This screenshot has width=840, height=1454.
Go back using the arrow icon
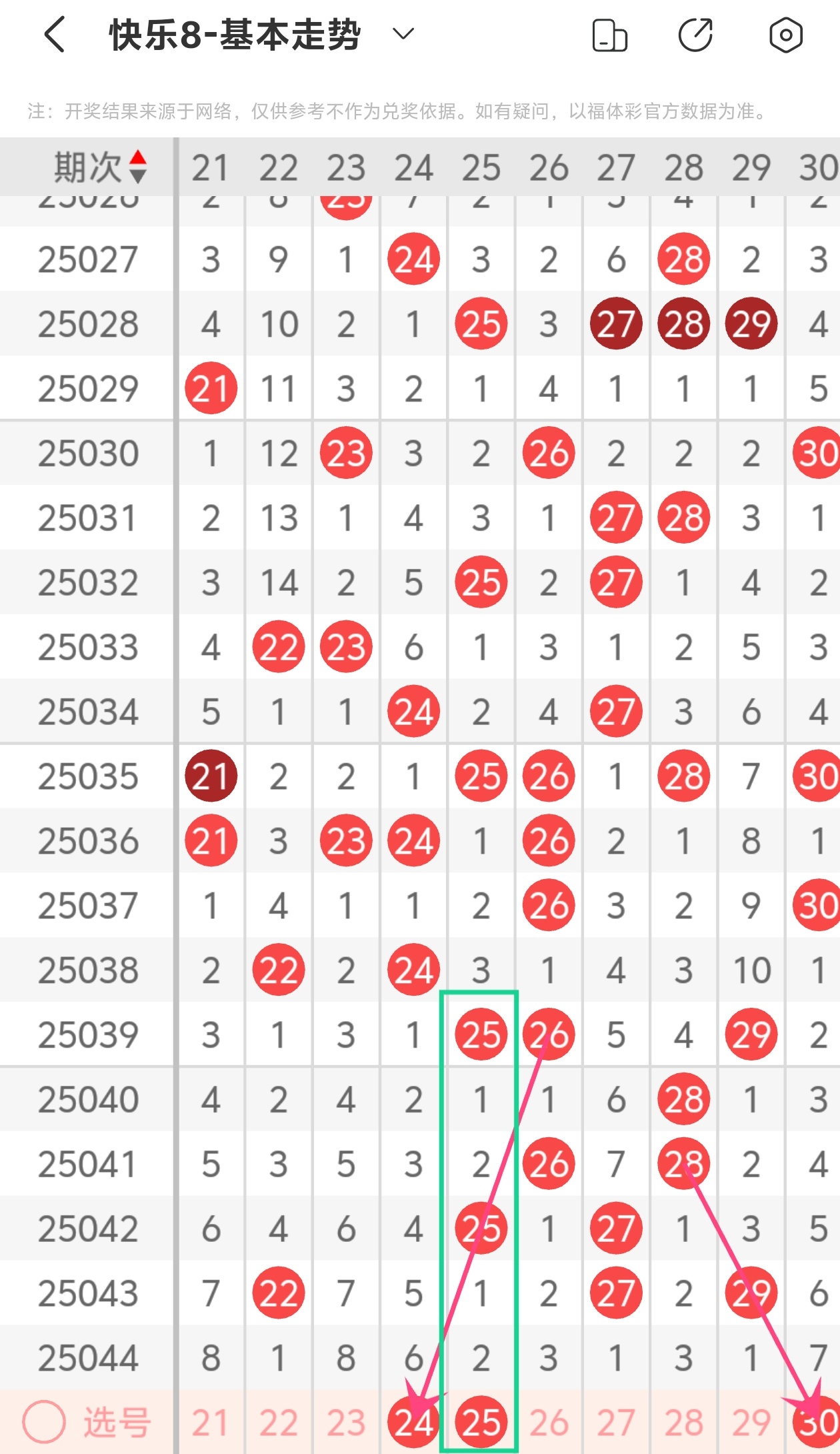(55, 35)
